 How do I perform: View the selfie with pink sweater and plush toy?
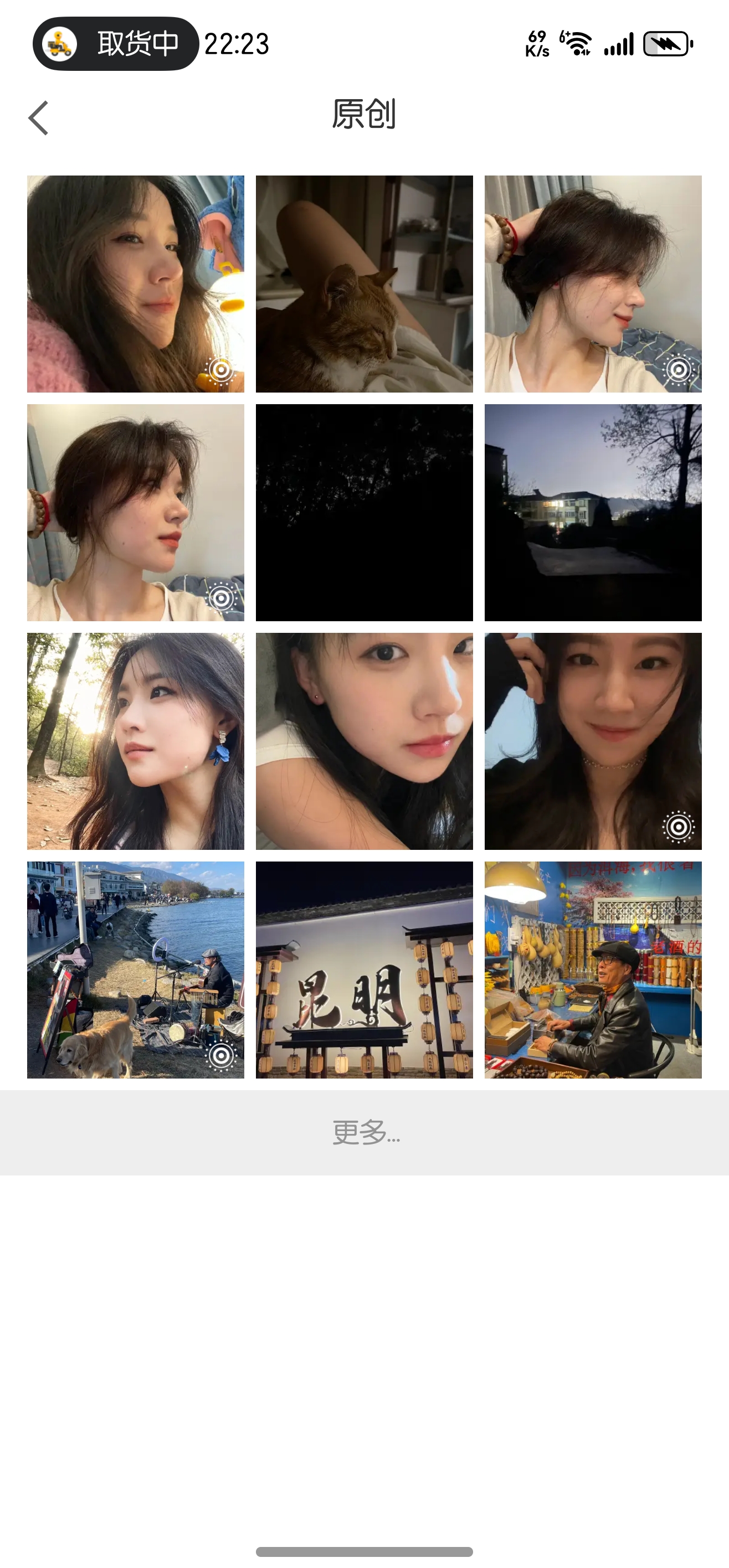click(135, 283)
